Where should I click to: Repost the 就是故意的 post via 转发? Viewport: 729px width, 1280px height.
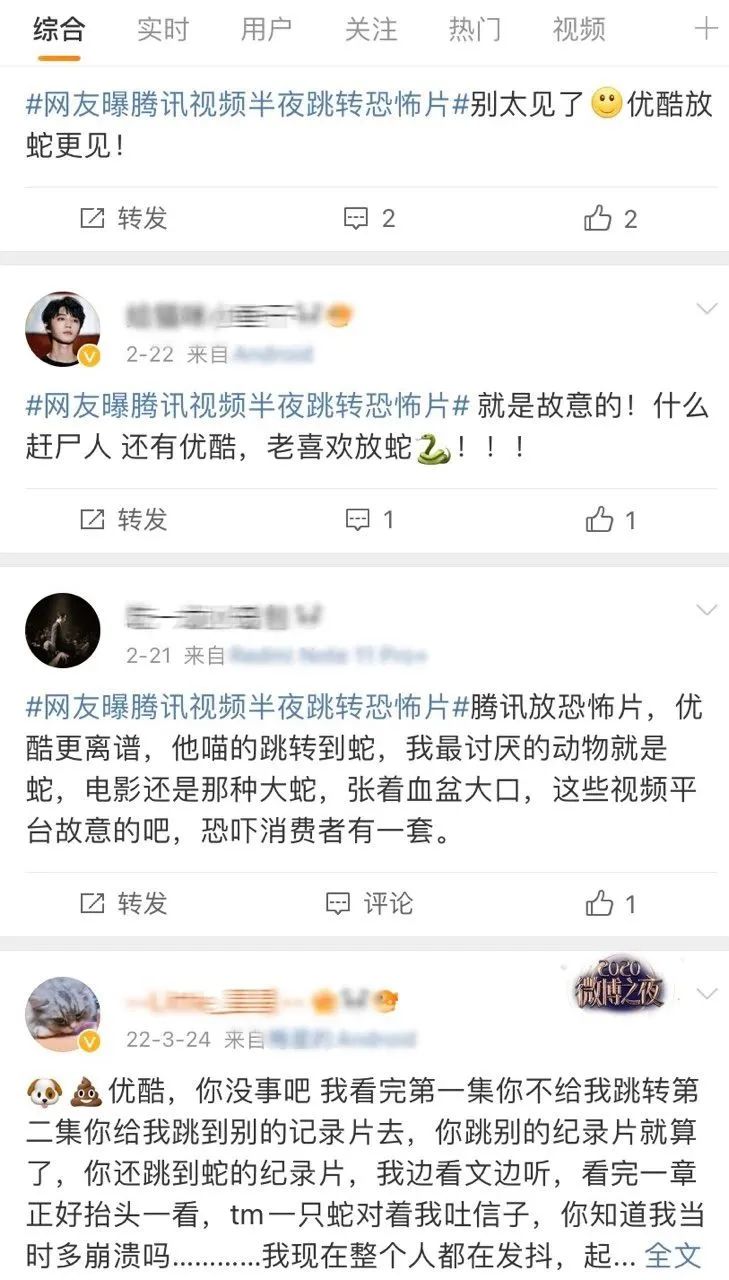(123, 519)
